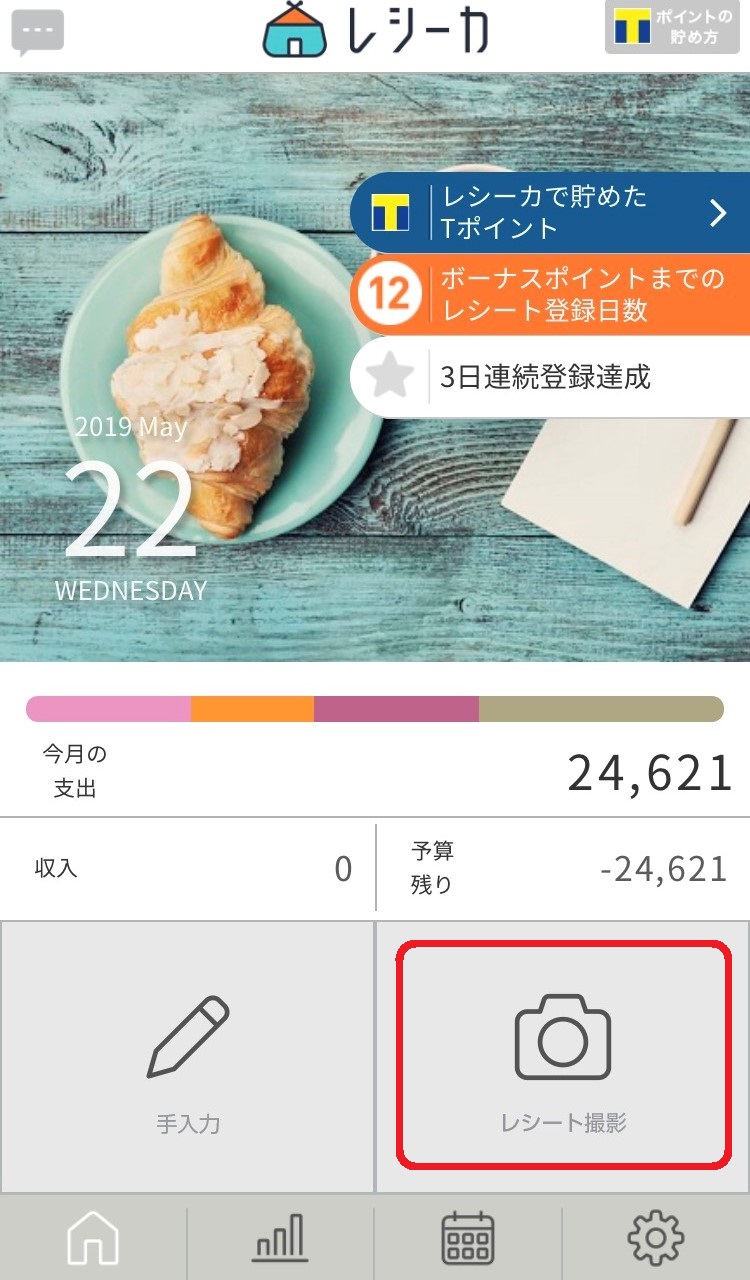Open レシーカで貯めたTポイント banner
This screenshot has width=750, height=1280.
pos(550,212)
